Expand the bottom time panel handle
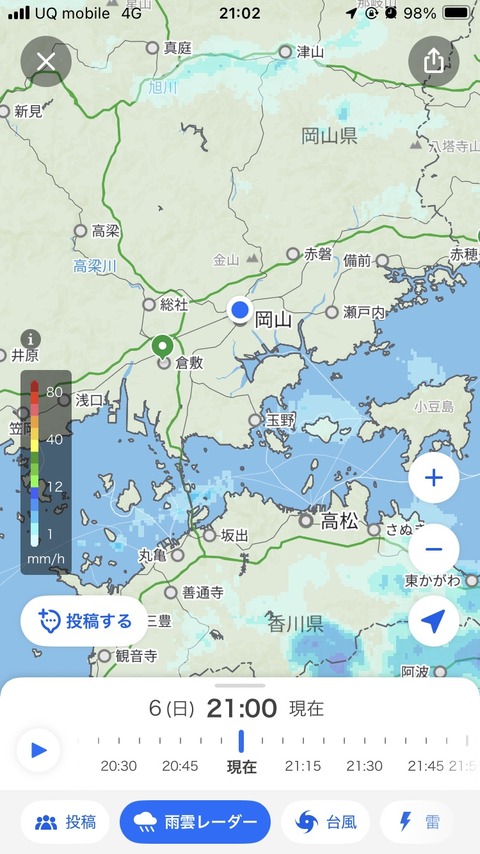This screenshot has height=854, width=480. (x=240, y=686)
